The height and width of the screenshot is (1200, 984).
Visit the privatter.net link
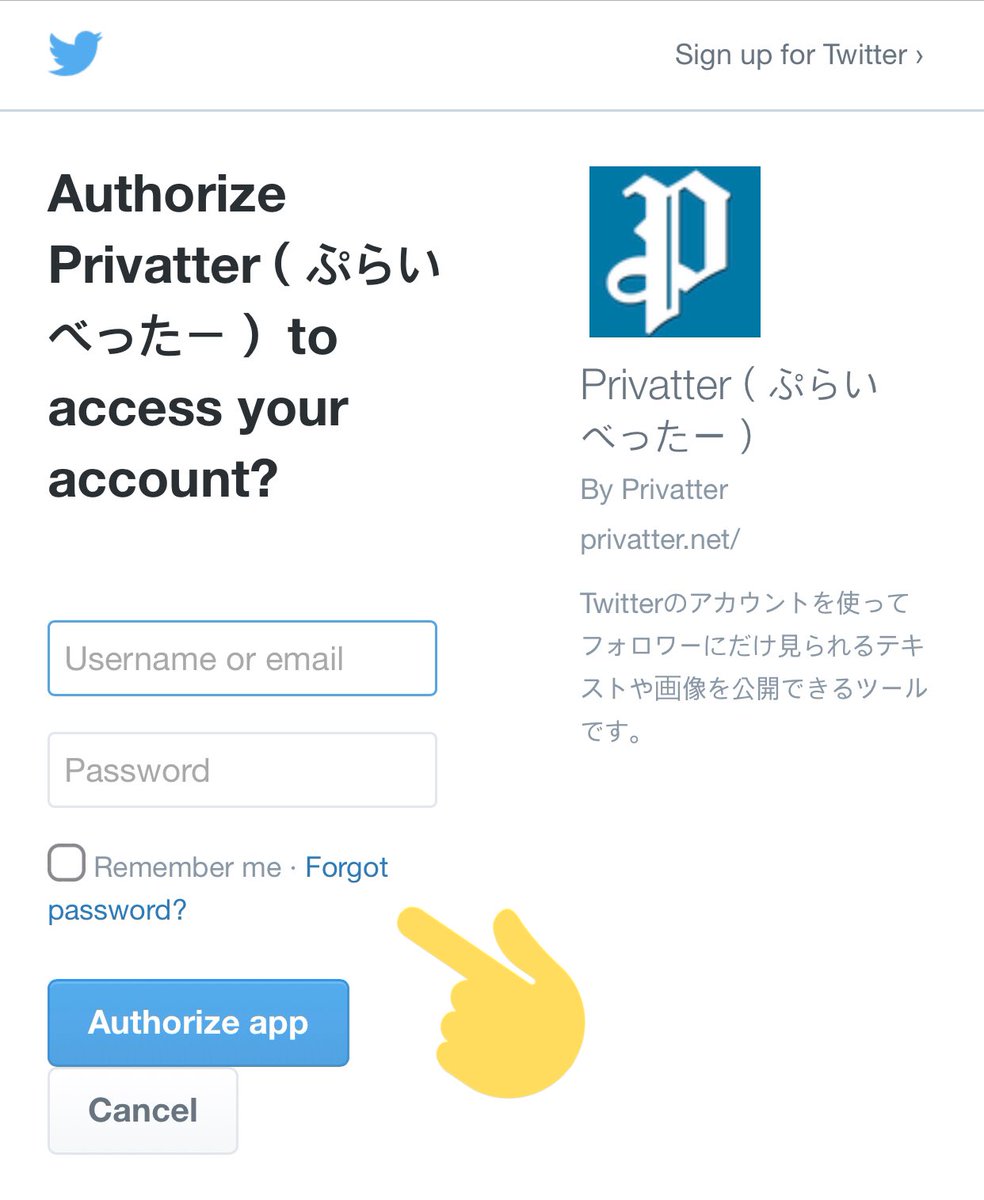click(657, 539)
